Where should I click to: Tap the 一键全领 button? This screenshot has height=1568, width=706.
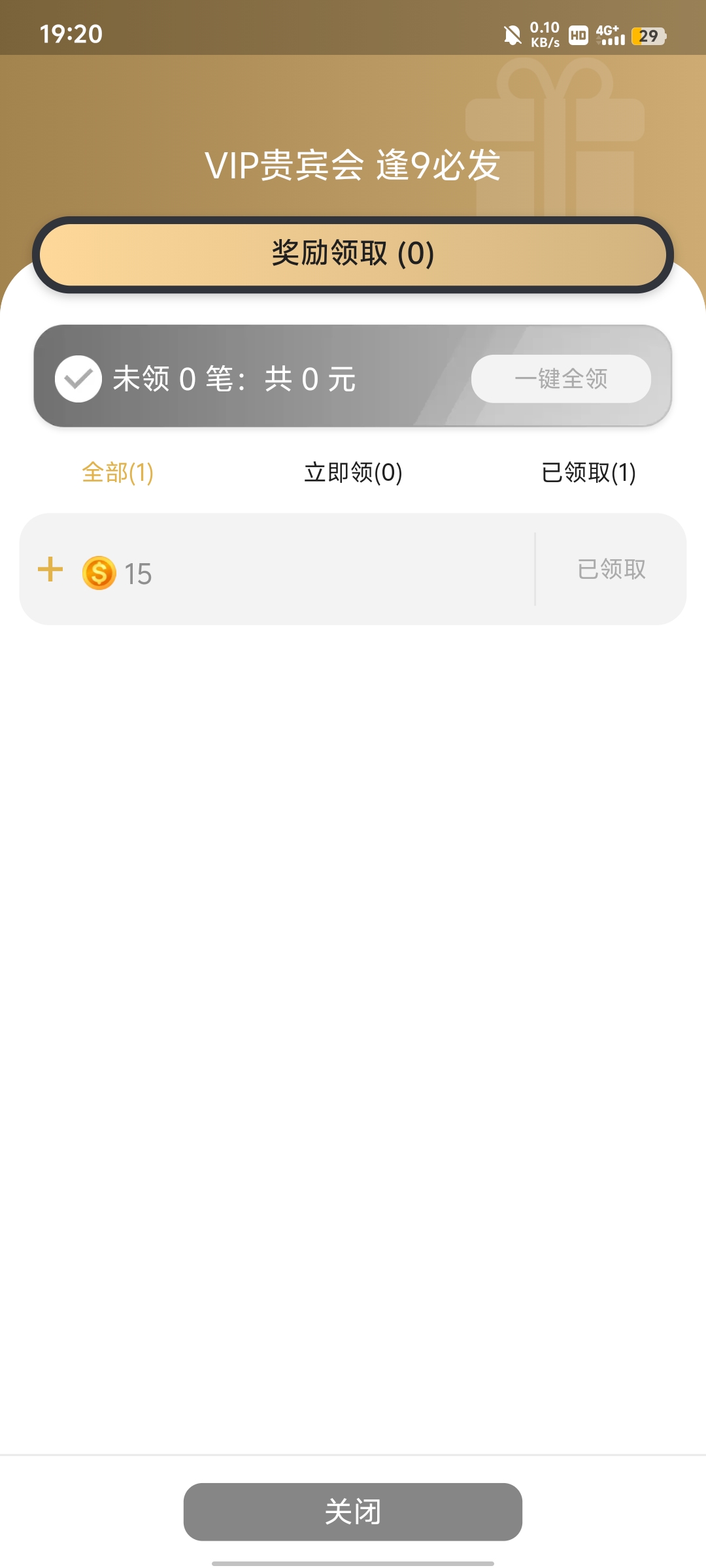coord(561,379)
